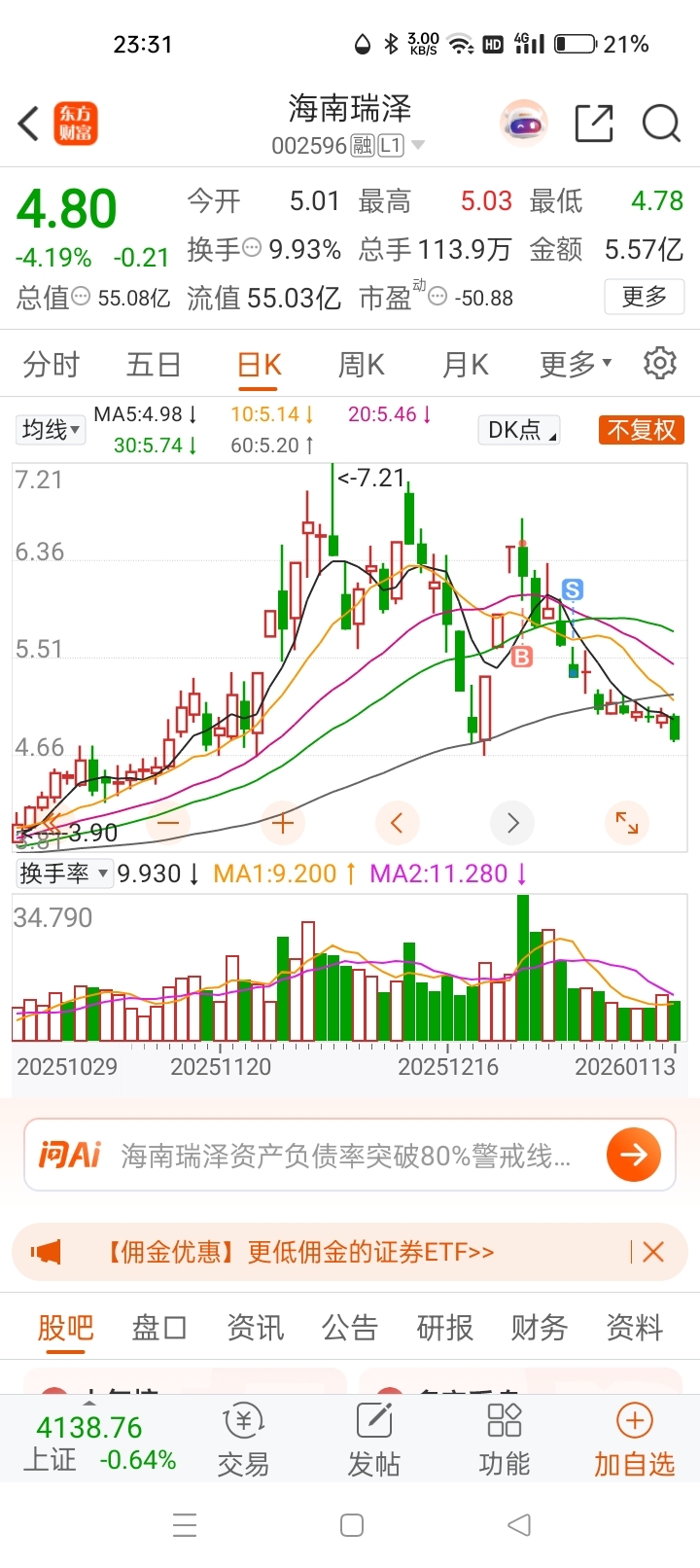This screenshot has height=1568, width=700.
Task: Dismiss the 佣金优惠 banner
Action: 653,1252
